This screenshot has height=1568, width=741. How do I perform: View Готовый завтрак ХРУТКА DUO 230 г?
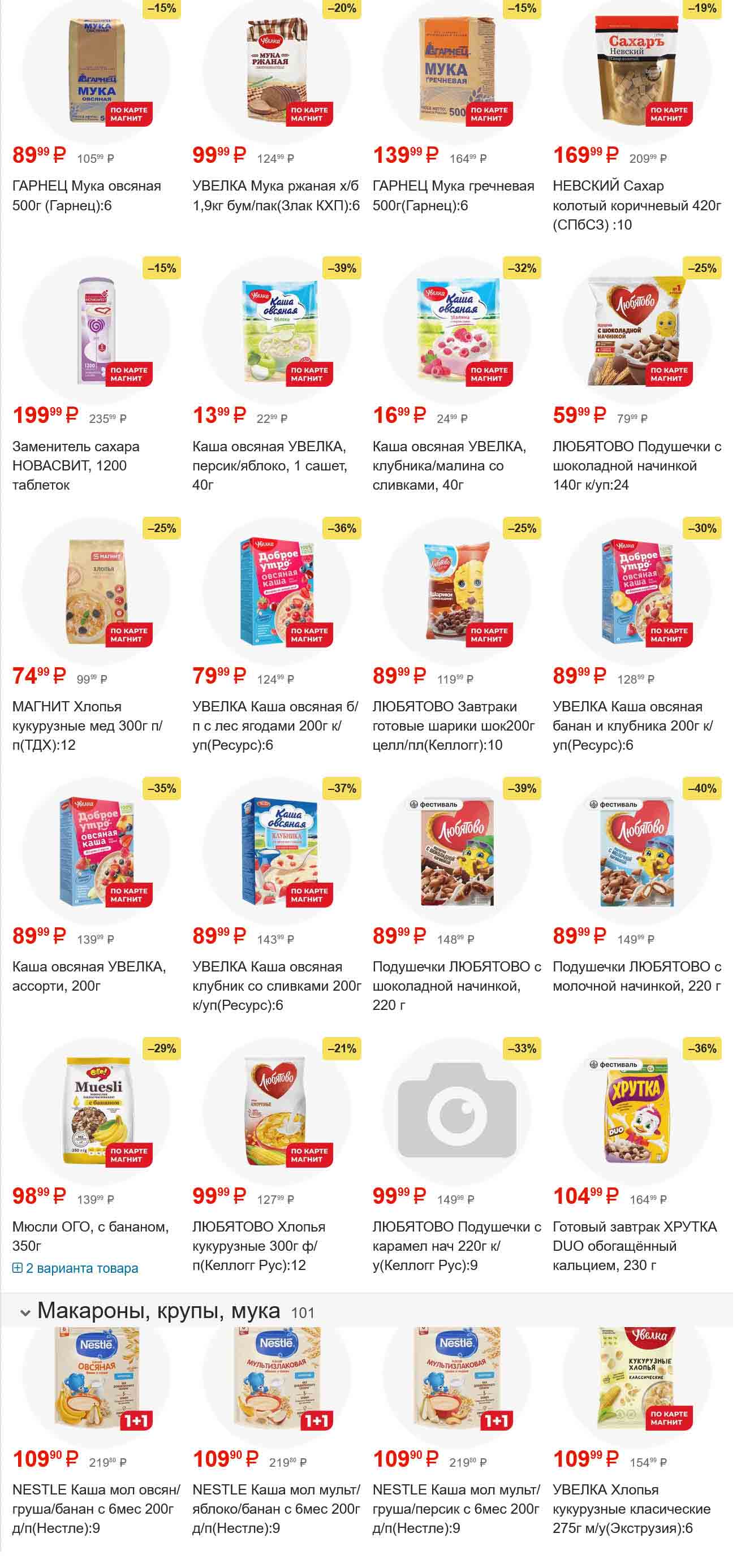pyautogui.click(x=635, y=1245)
